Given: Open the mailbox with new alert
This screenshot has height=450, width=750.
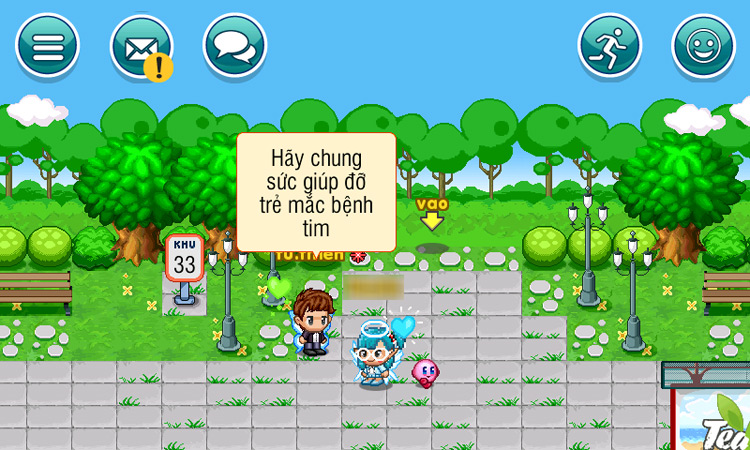Looking at the screenshot, I should coord(141,46).
